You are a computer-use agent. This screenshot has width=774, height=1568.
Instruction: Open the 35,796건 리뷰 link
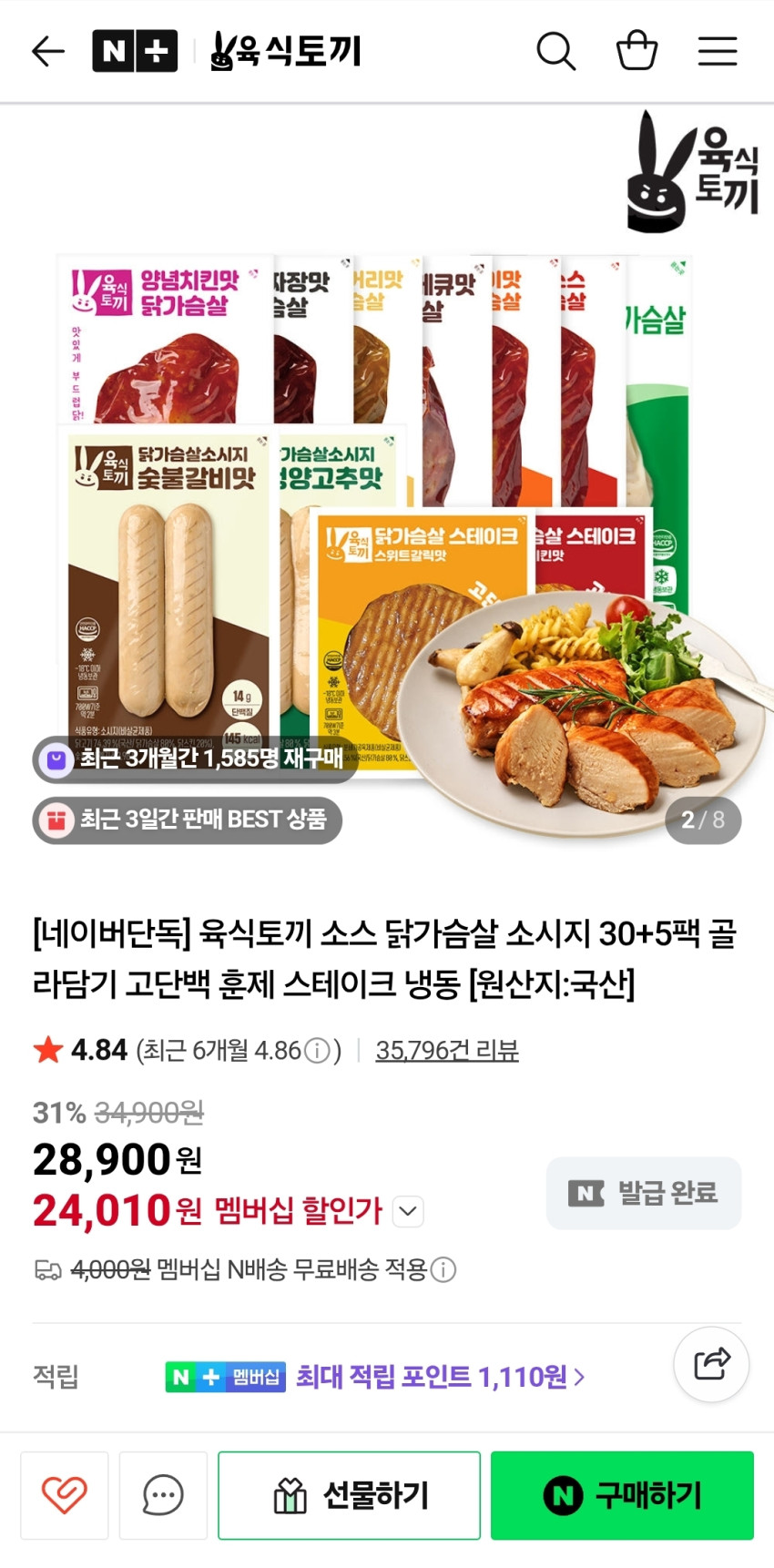[x=447, y=1050]
